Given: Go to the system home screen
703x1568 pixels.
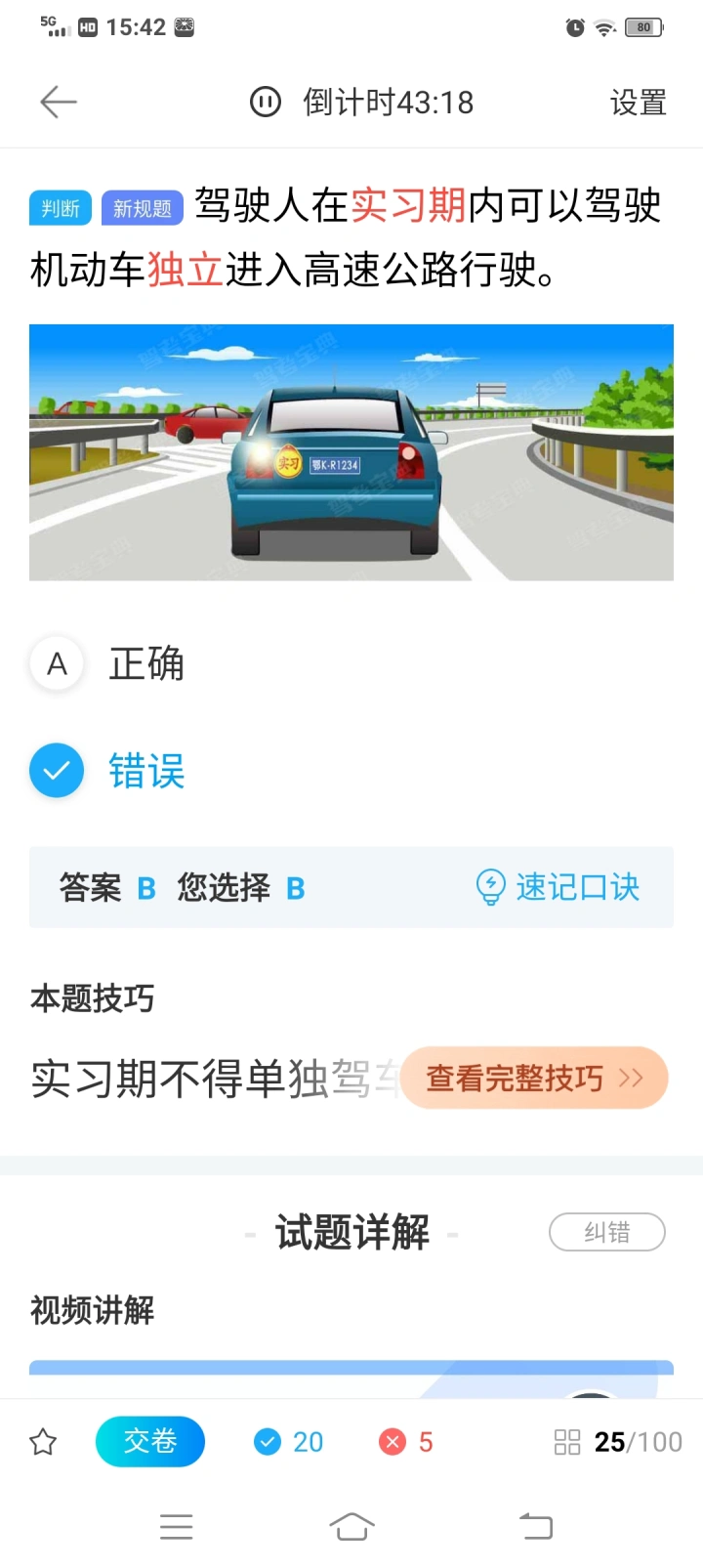Looking at the screenshot, I should (x=351, y=1526).
